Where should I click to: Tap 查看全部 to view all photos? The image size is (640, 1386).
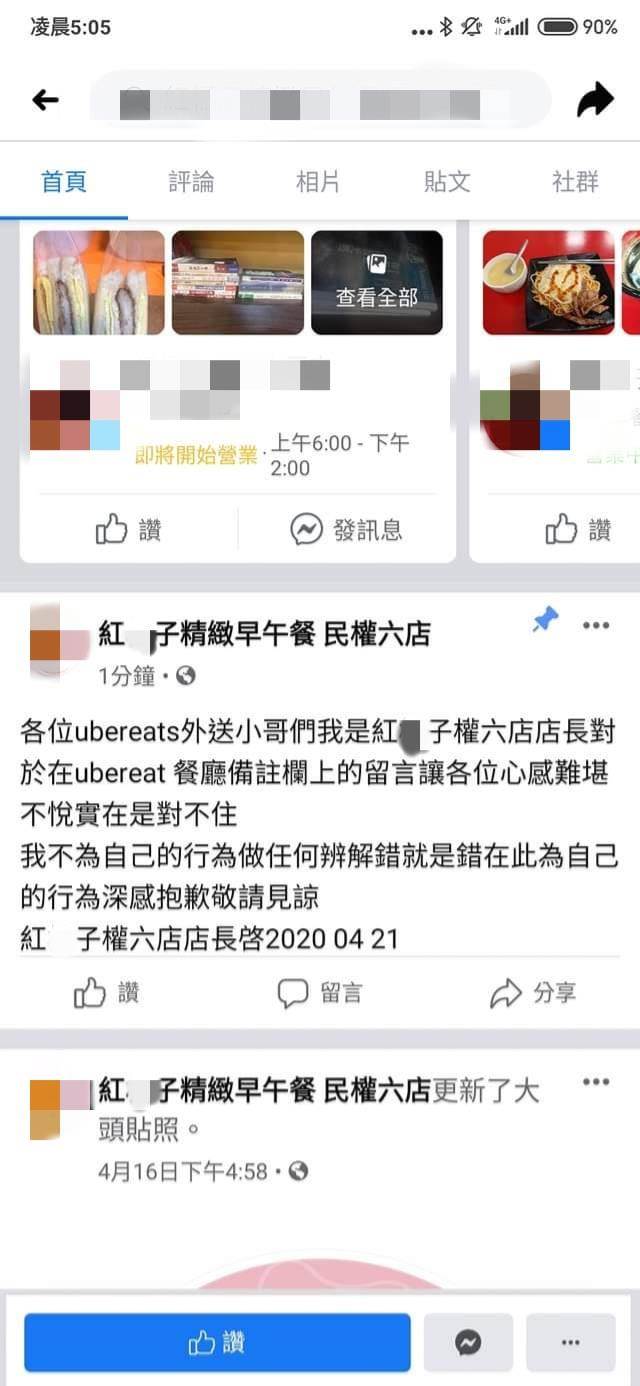pyautogui.click(x=376, y=283)
